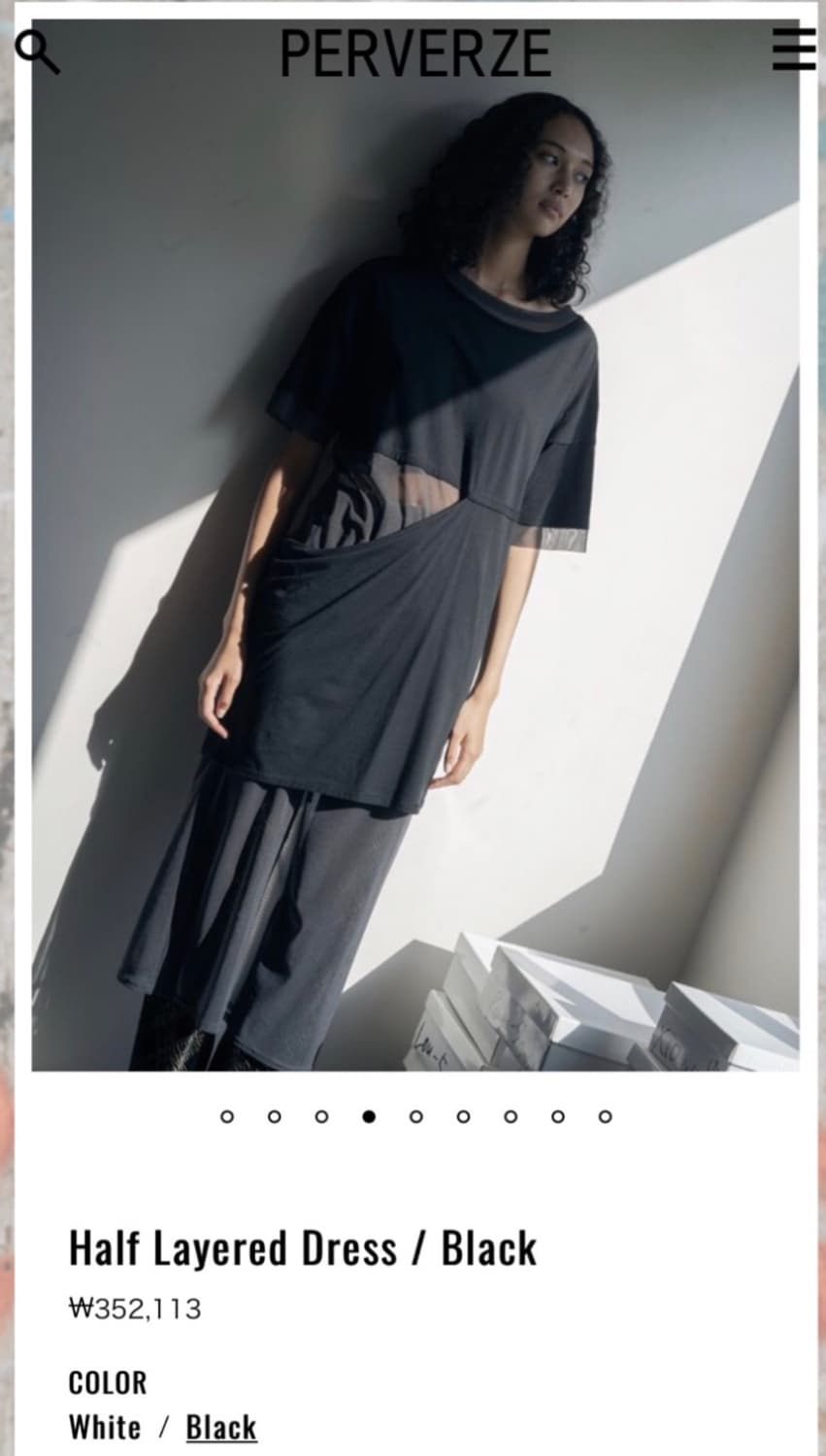Select the eighth carousel dot
This screenshot has height=1456, width=826.
pos(554,1118)
